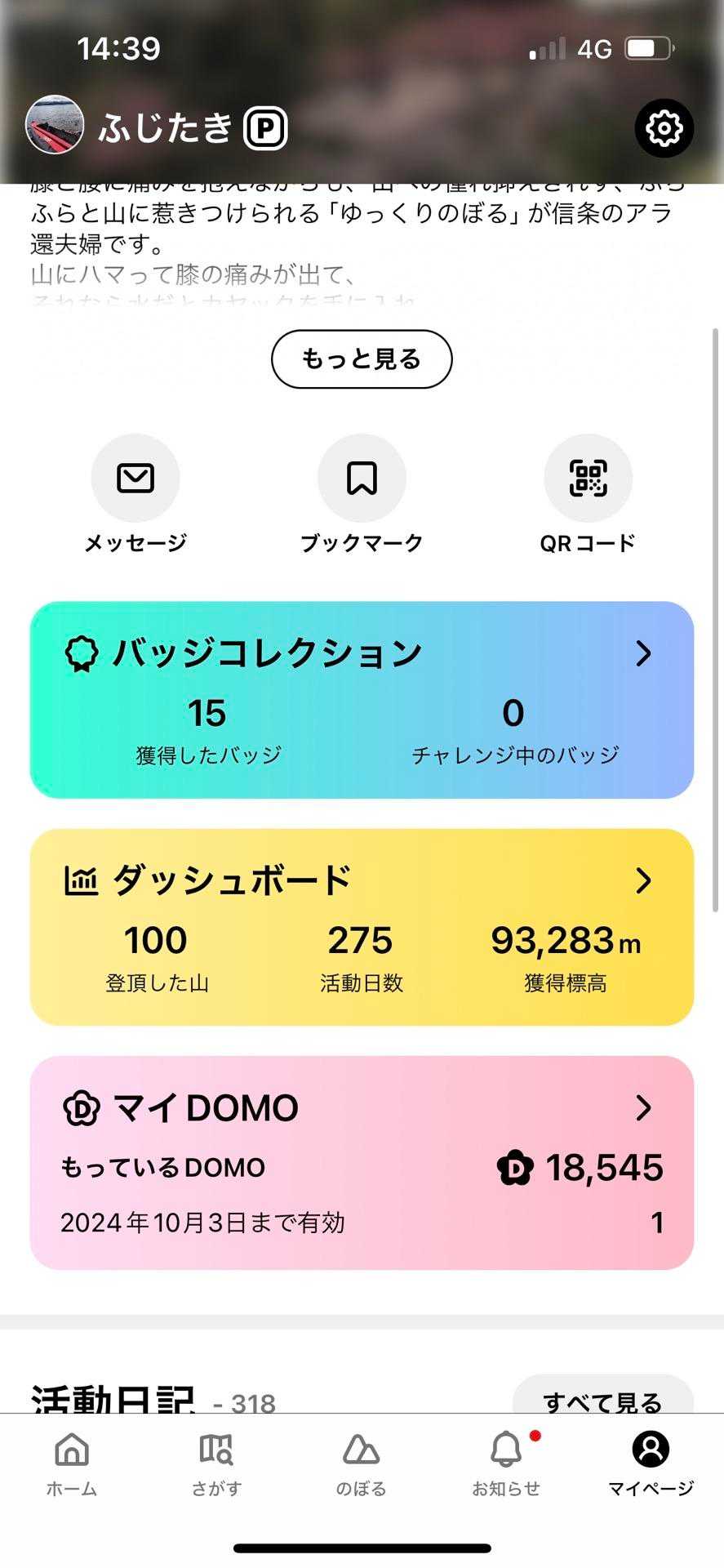Switch to the さがす tab
The width and height of the screenshot is (724, 1568).
tap(216, 1463)
